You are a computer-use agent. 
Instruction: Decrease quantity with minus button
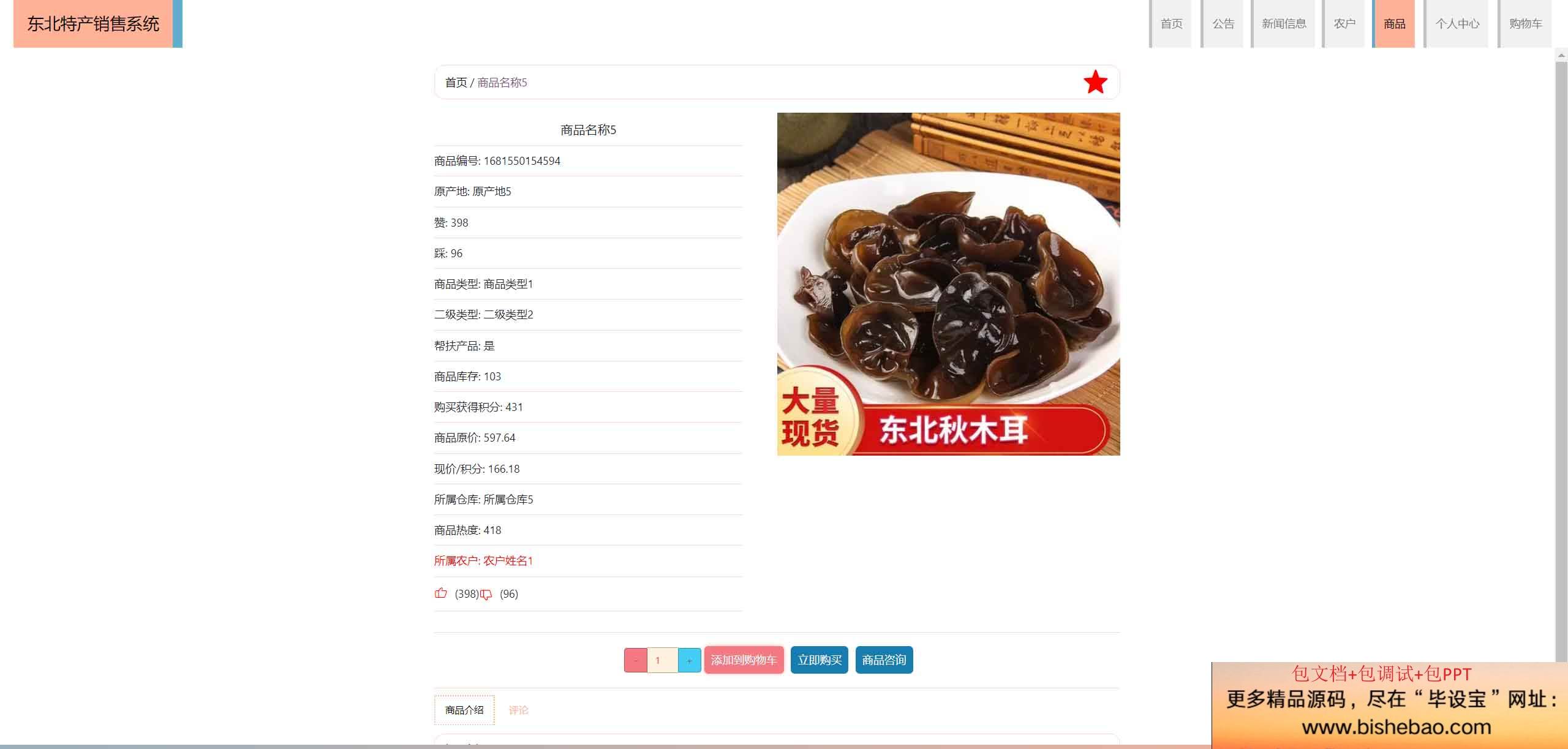(636, 660)
